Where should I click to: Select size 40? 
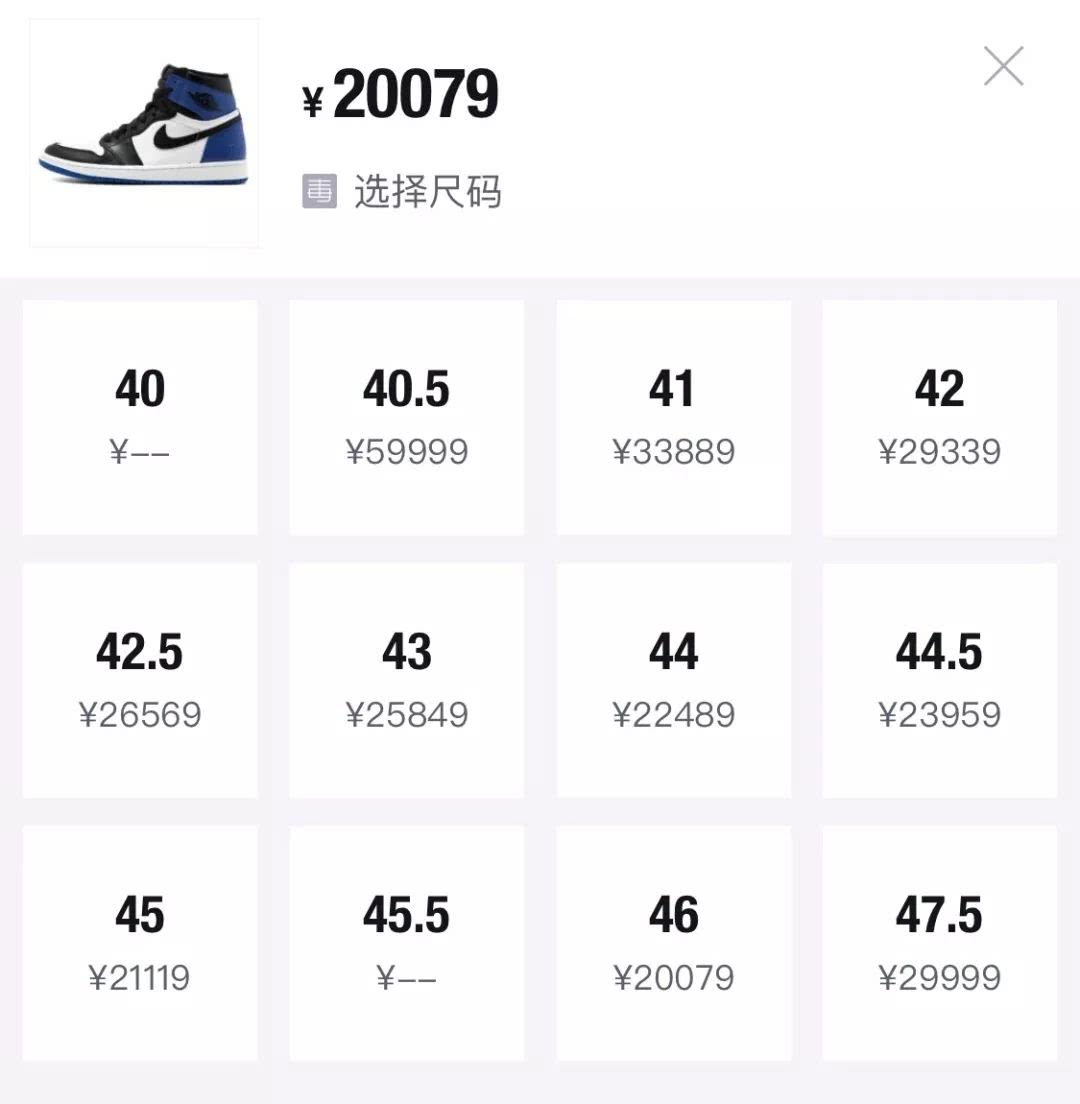(140, 416)
